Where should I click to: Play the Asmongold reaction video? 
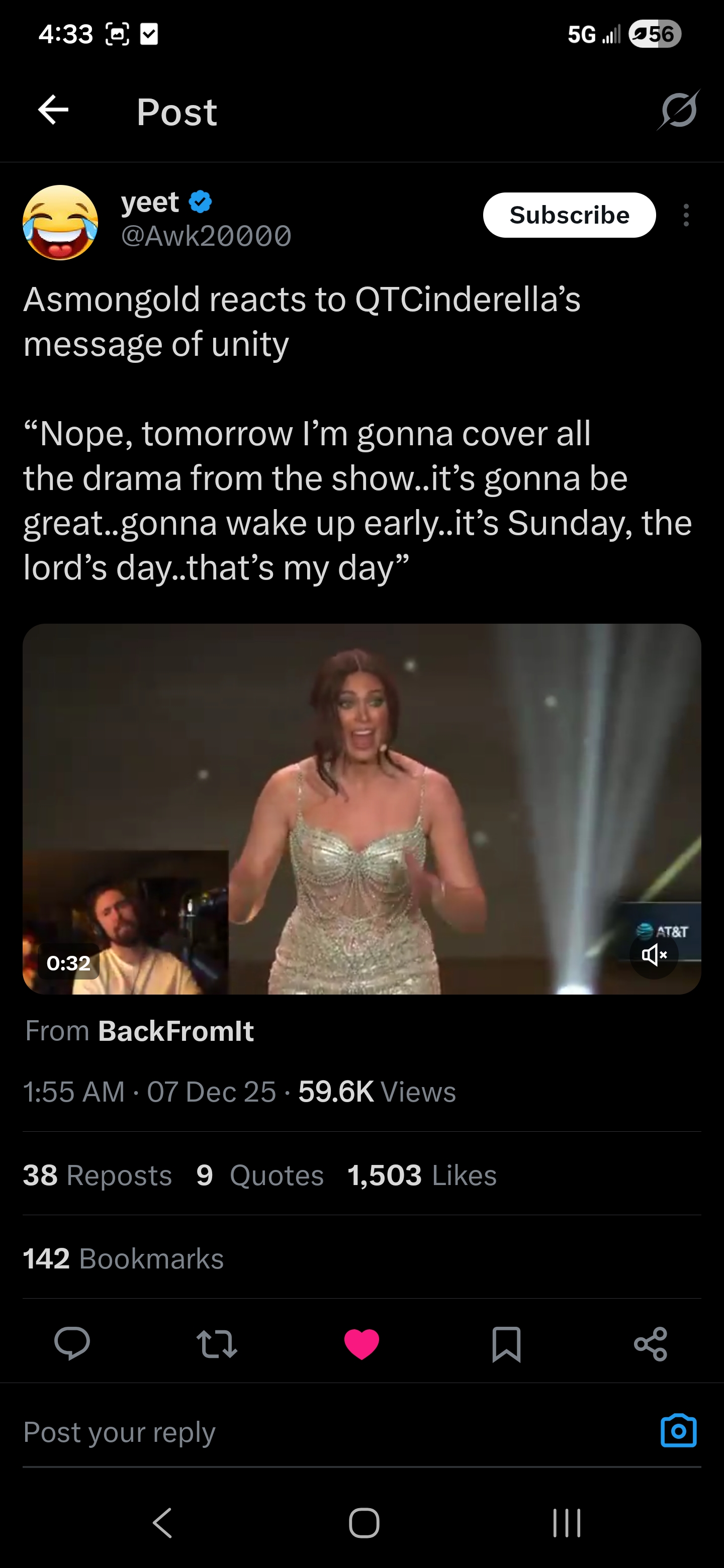pos(361,808)
